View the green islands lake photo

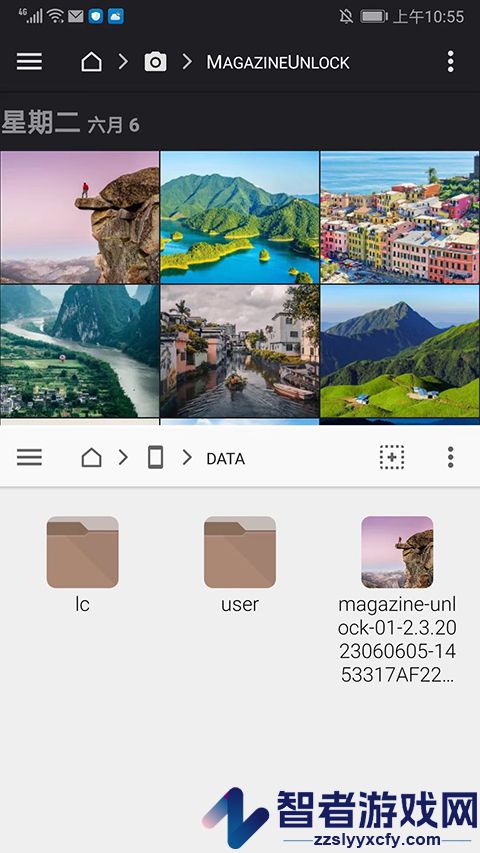click(x=239, y=217)
